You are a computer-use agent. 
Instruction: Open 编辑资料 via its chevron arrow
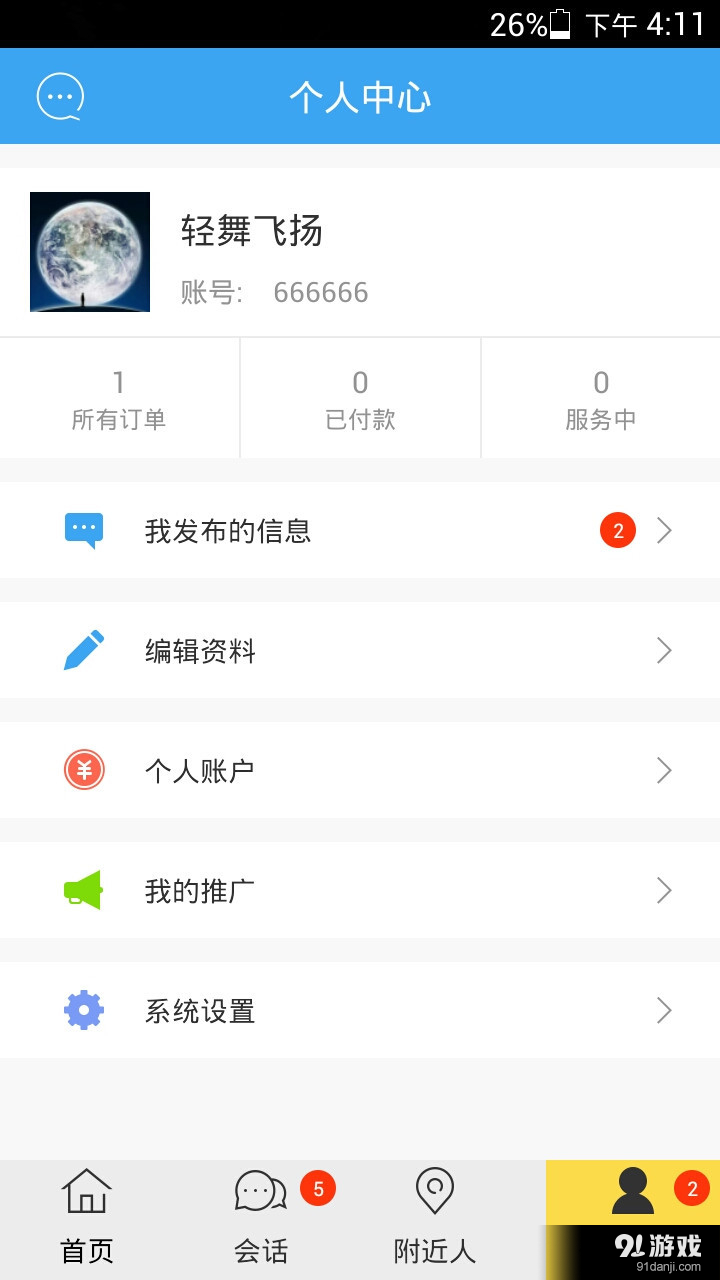(663, 650)
